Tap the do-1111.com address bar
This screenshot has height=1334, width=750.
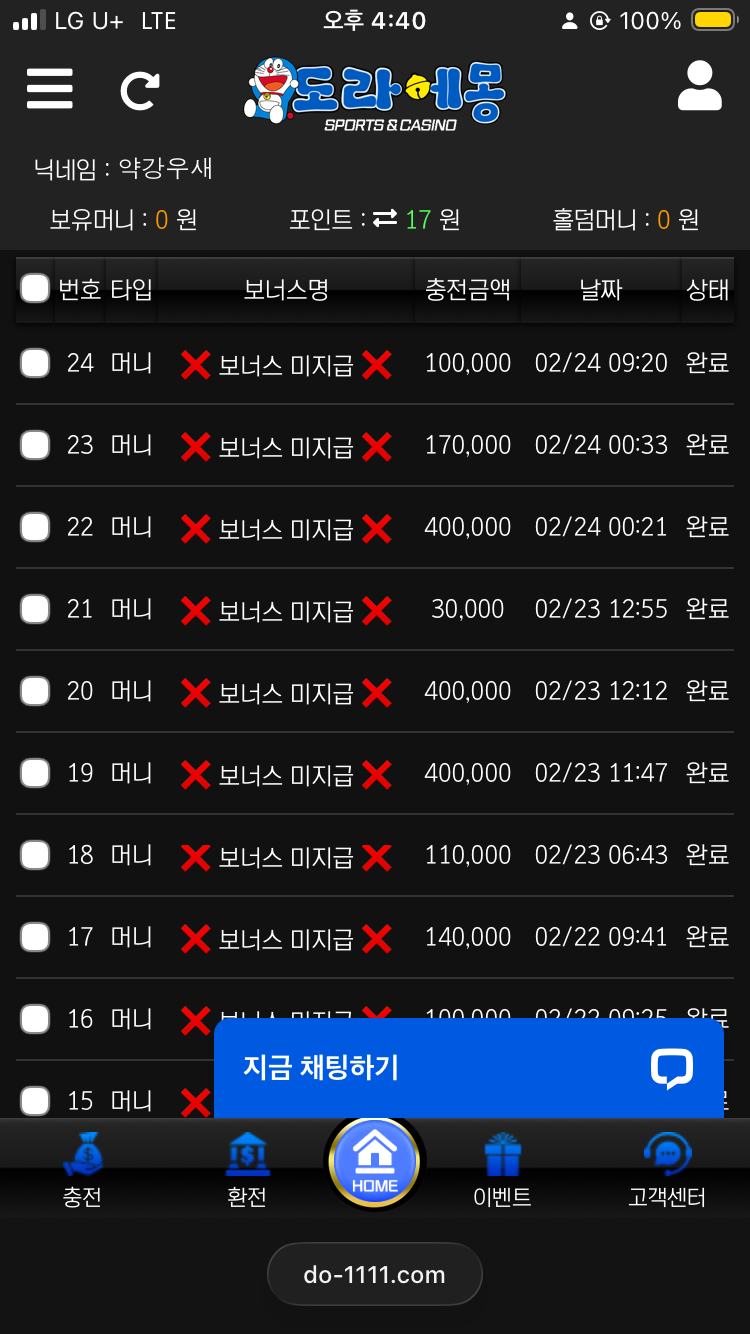click(x=375, y=1275)
